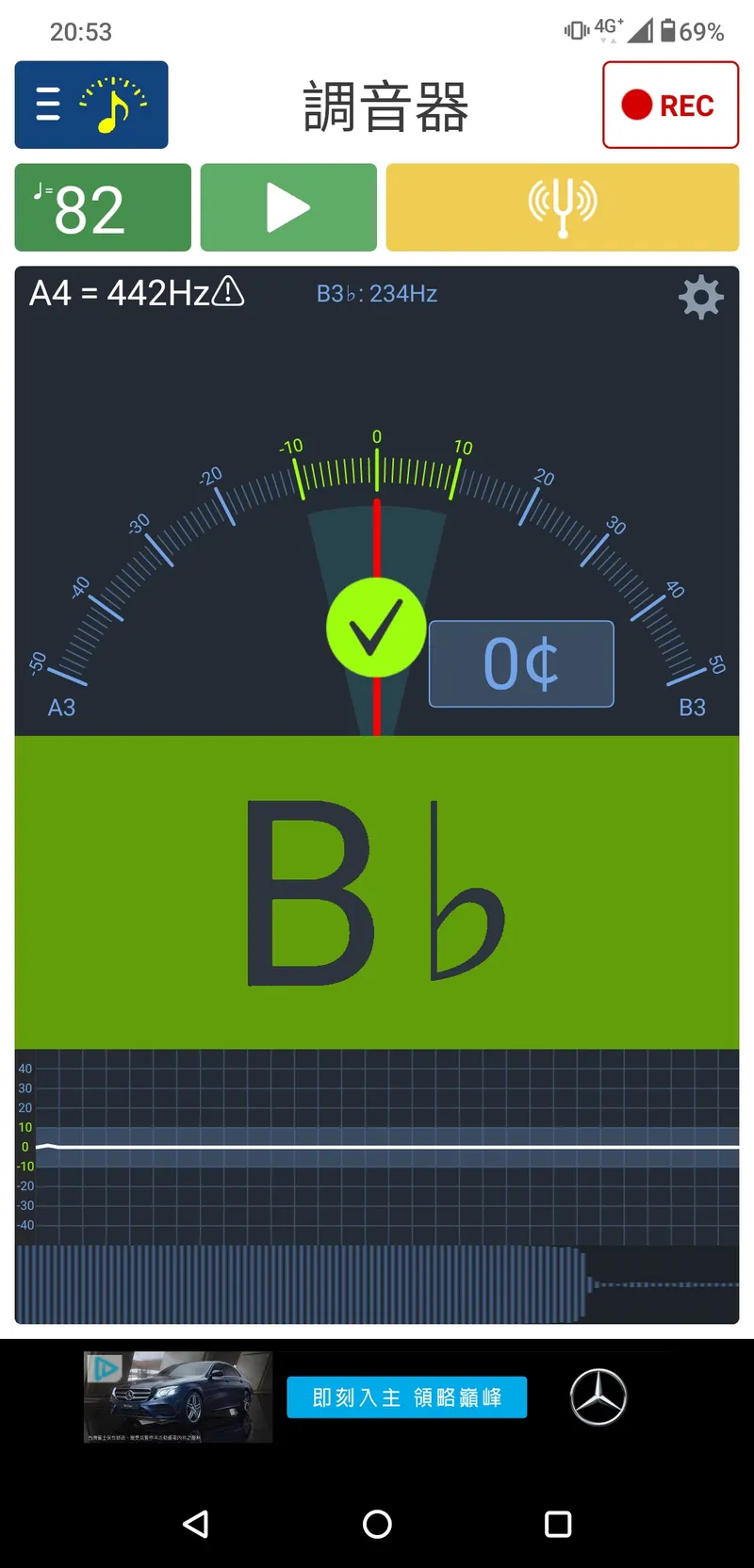
Task: Start recording with the REC button
Action: (x=670, y=105)
